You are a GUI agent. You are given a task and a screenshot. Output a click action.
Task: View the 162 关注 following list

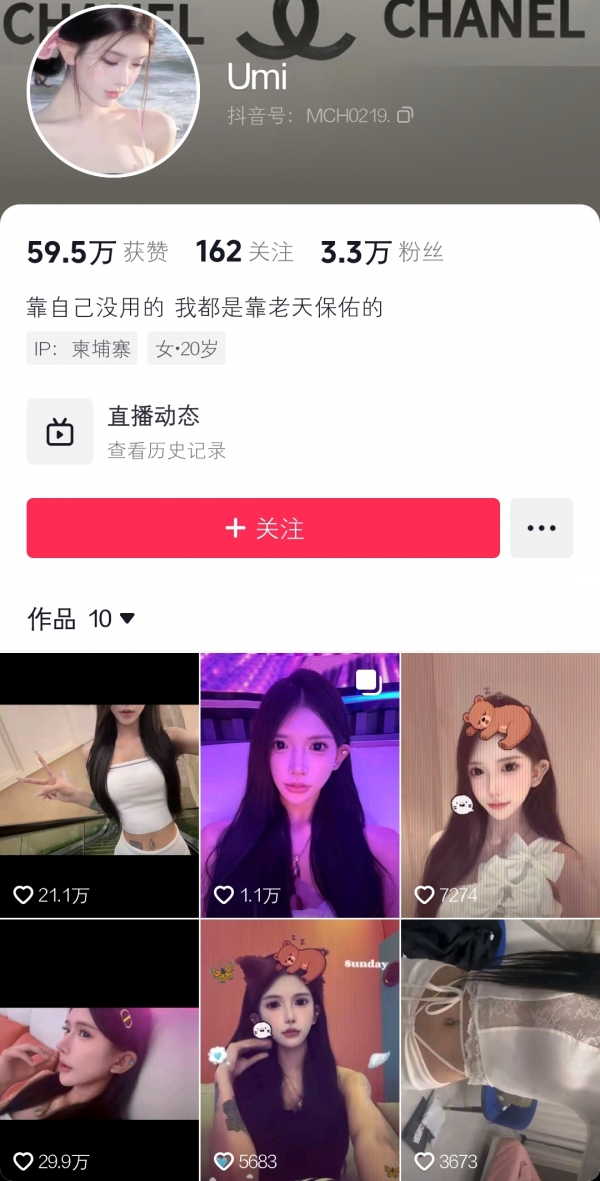(x=245, y=253)
